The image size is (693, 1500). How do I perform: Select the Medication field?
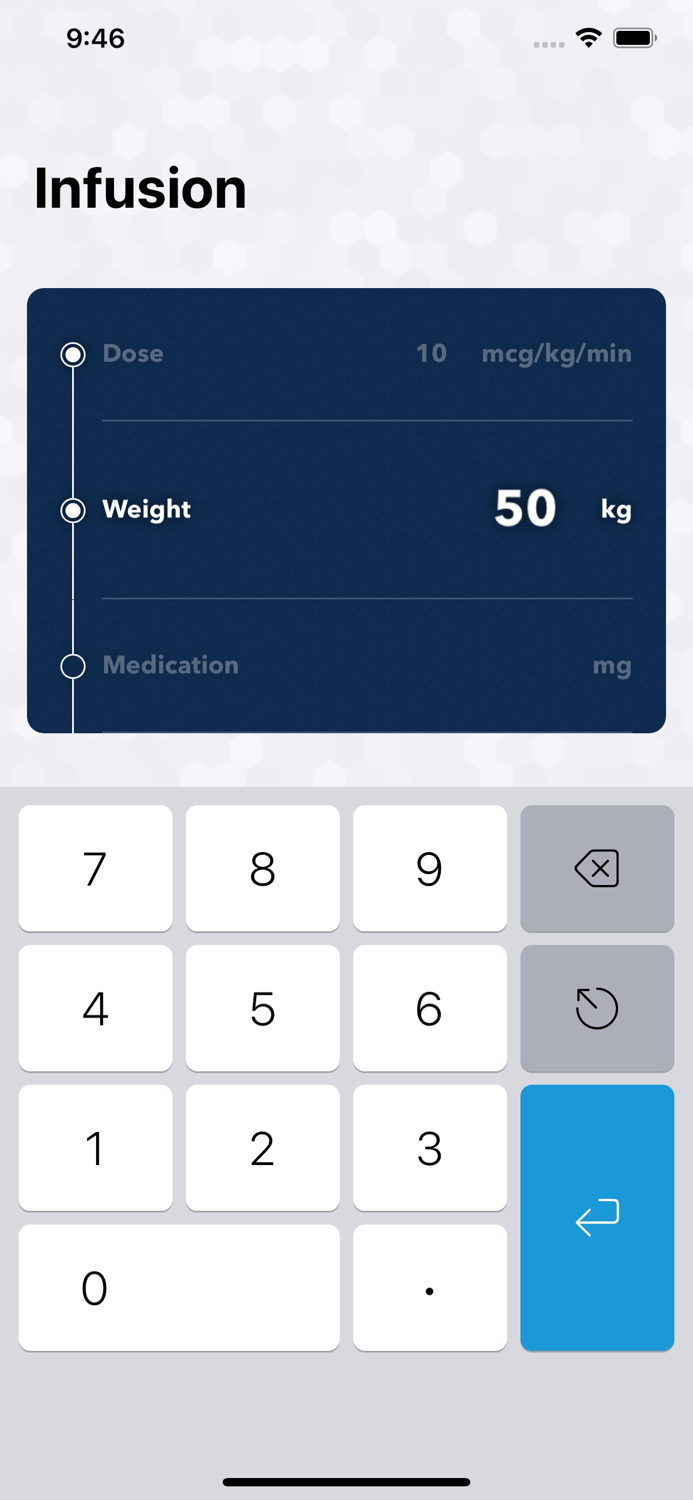(346, 666)
